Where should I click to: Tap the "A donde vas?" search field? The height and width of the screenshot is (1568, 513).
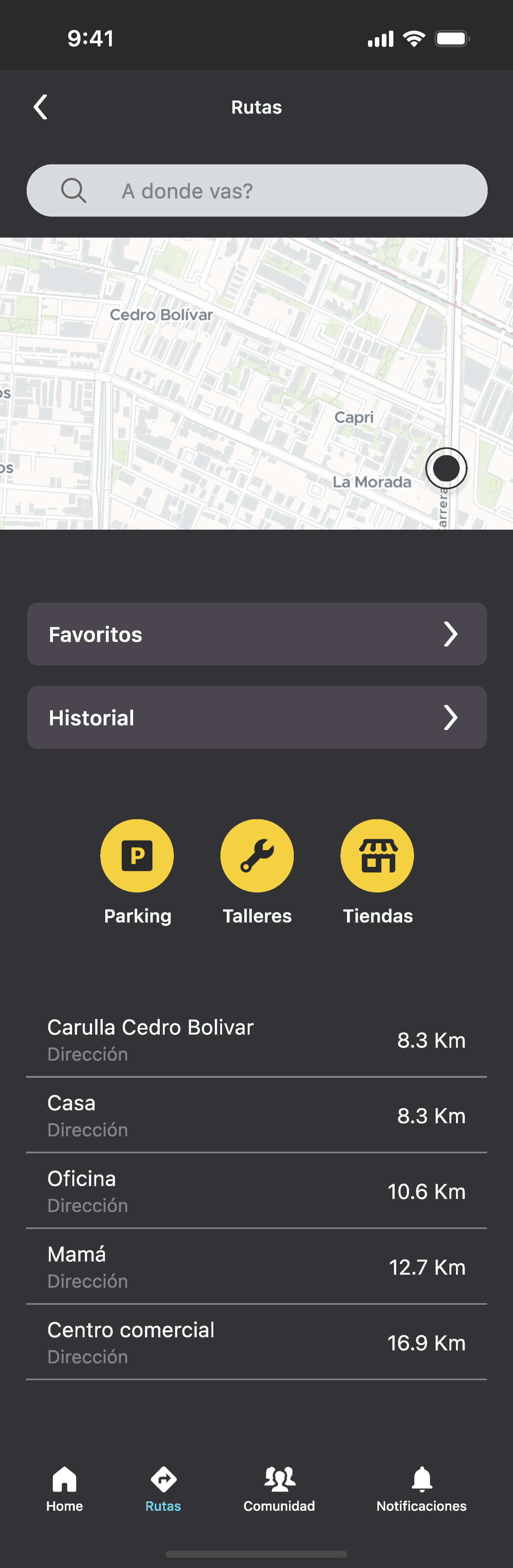256,191
